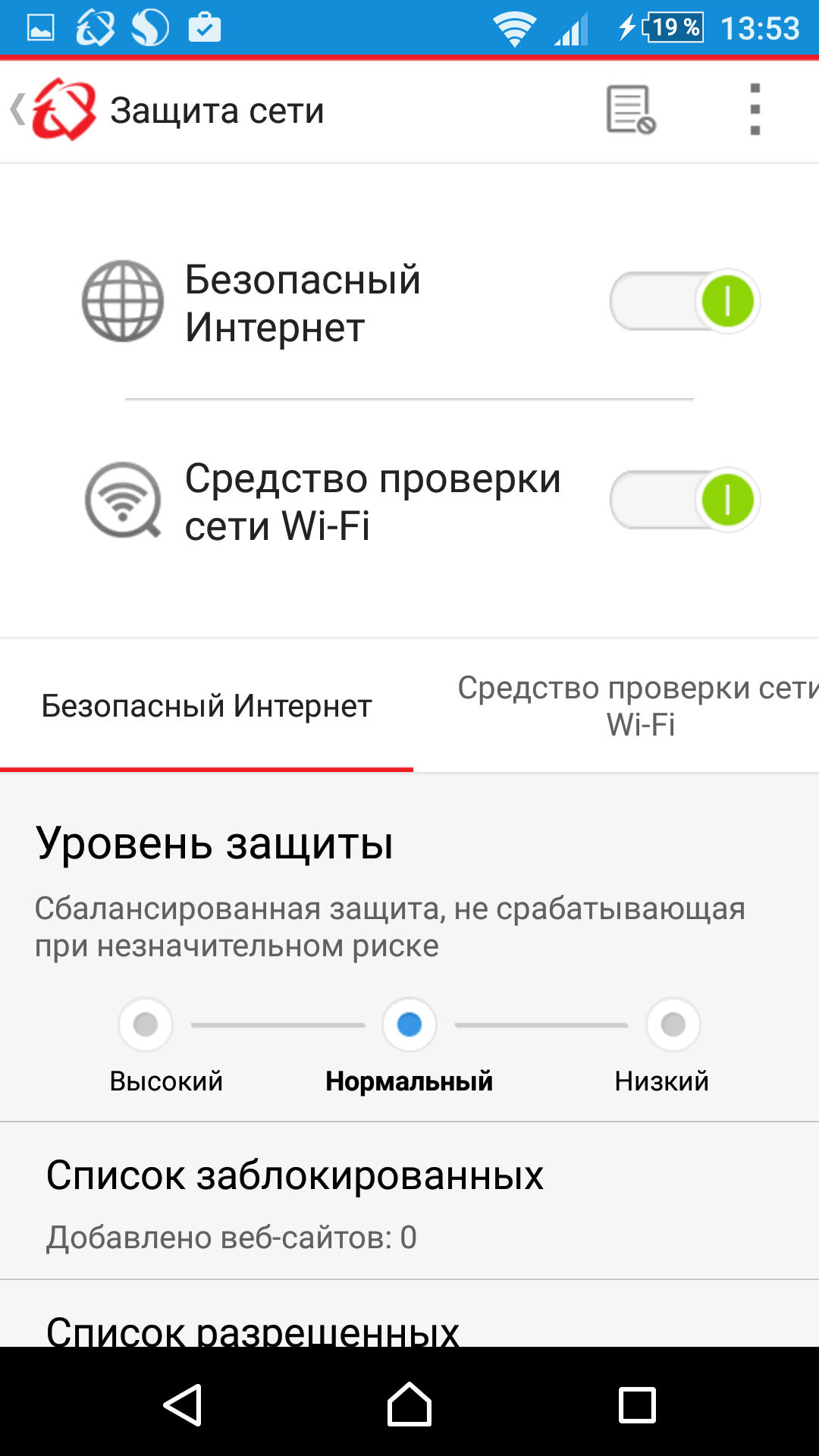Screen dimensions: 819x1456
Task: Turn off the Средство проверки сети Wi-Fi toggle
Action: click(x=683, y=500)
